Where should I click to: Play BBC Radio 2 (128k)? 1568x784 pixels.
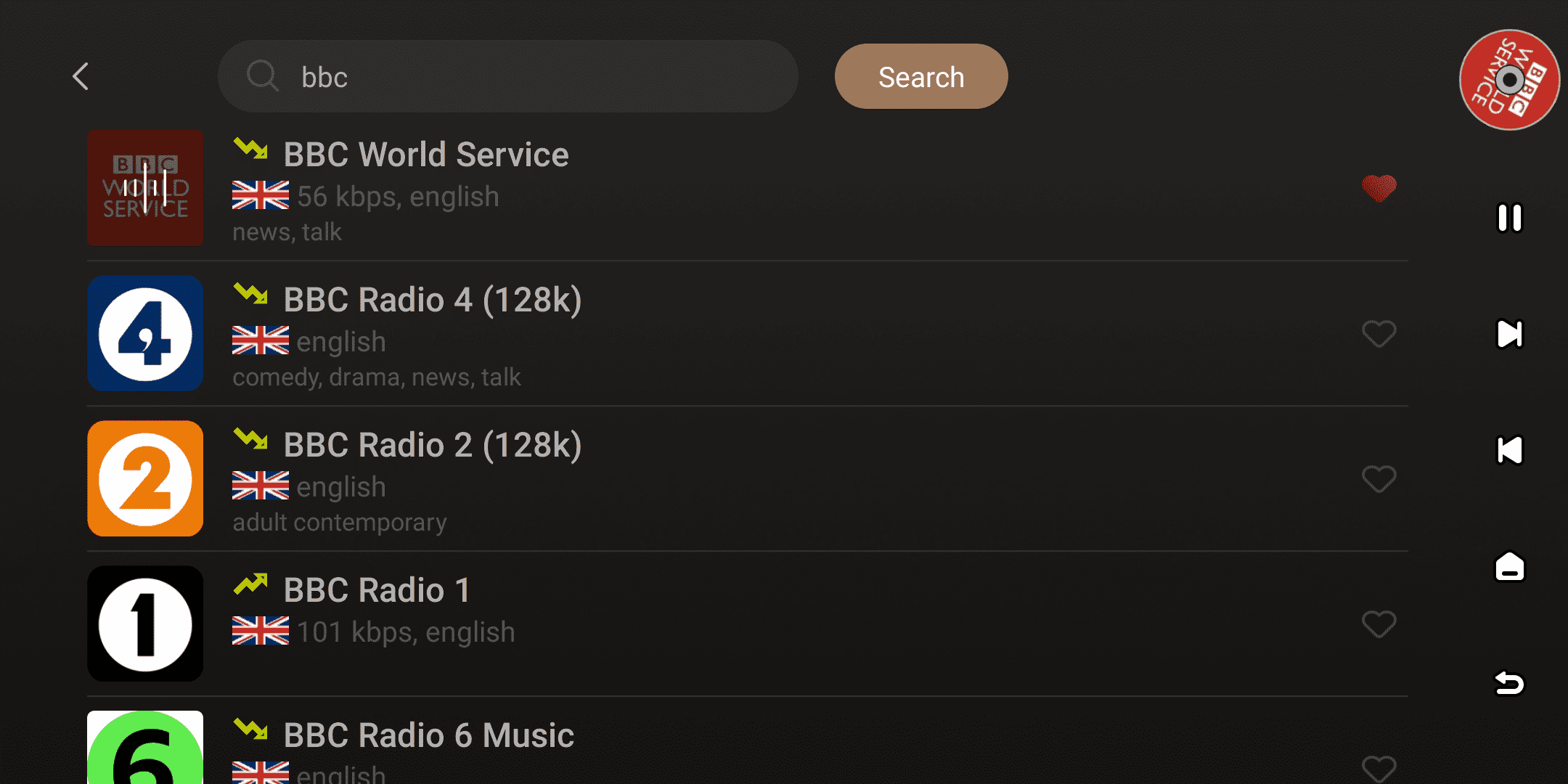432,446
